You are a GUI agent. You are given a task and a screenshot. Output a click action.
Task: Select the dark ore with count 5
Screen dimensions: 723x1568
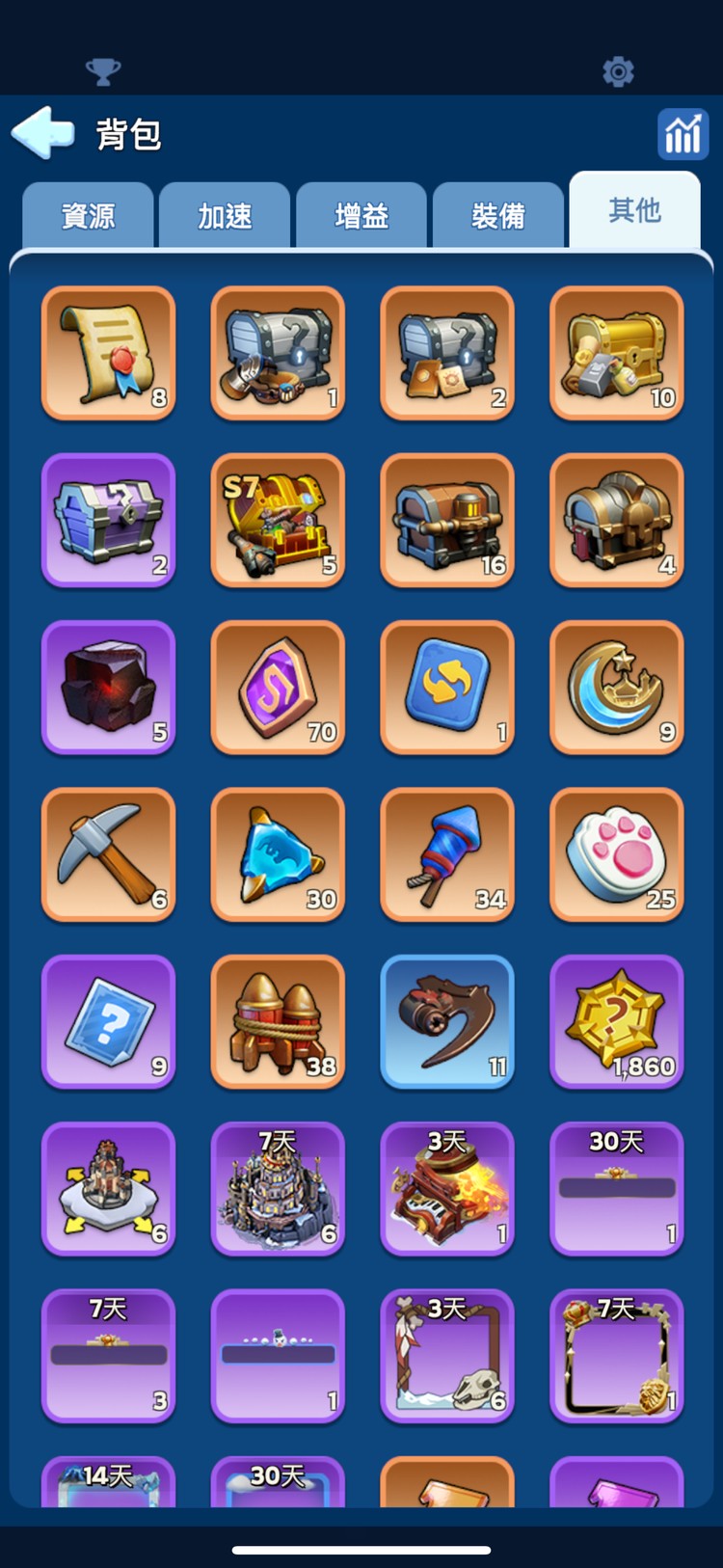point(108,687)
